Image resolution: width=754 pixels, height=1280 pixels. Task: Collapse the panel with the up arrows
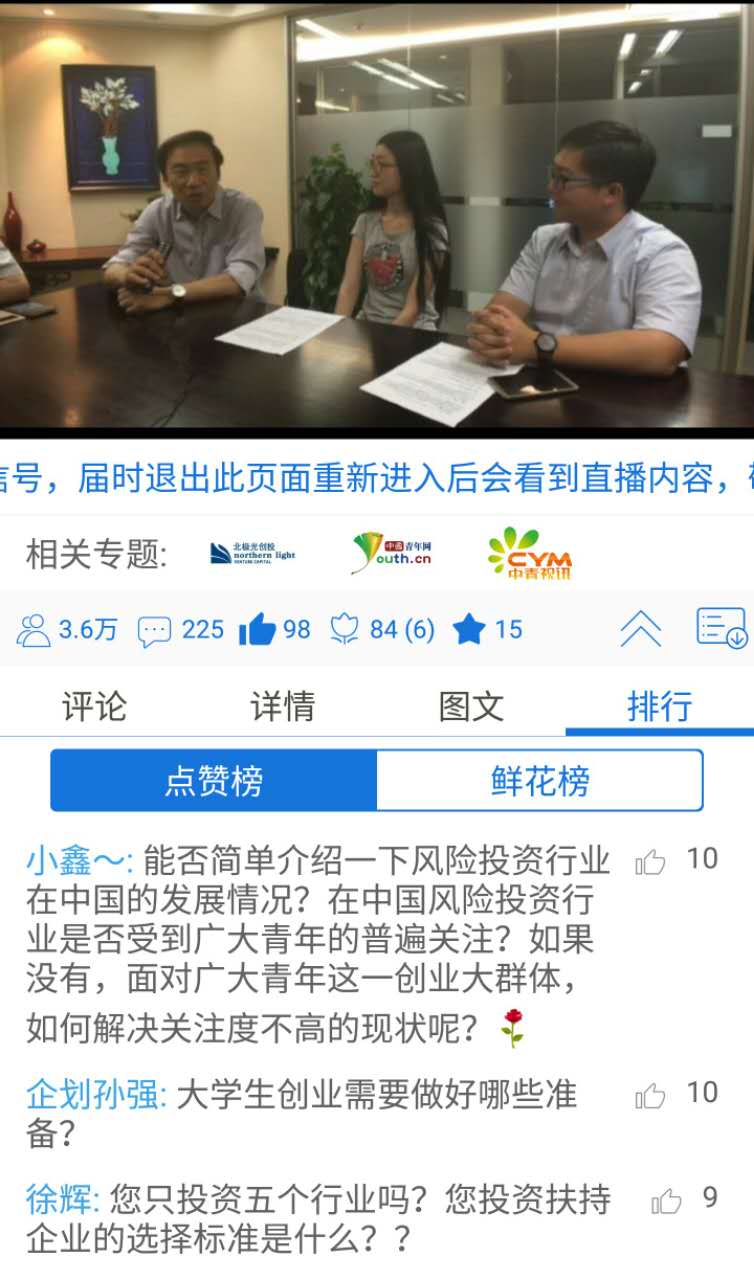coord(641,629)
